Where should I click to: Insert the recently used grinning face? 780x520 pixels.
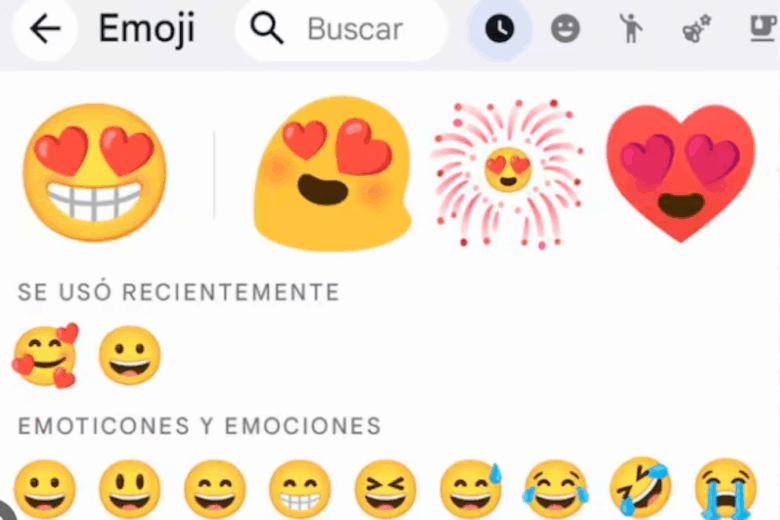[129, 356]
